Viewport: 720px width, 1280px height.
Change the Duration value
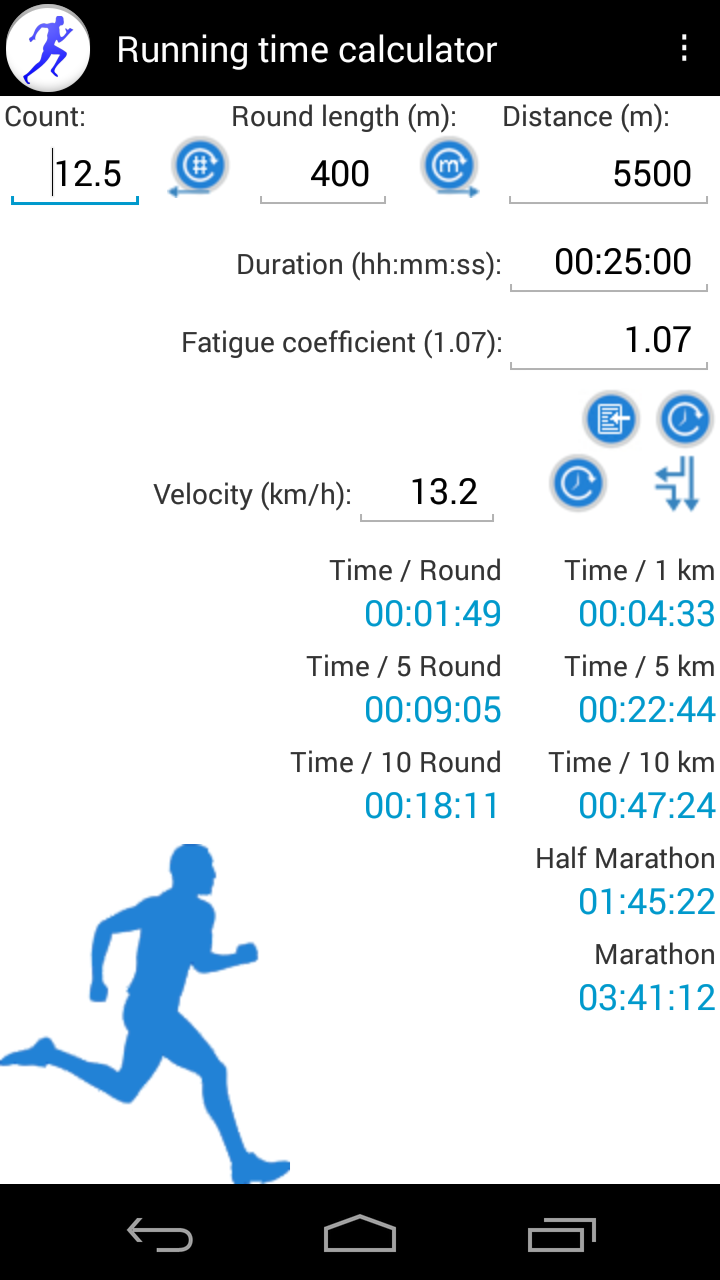608,262
